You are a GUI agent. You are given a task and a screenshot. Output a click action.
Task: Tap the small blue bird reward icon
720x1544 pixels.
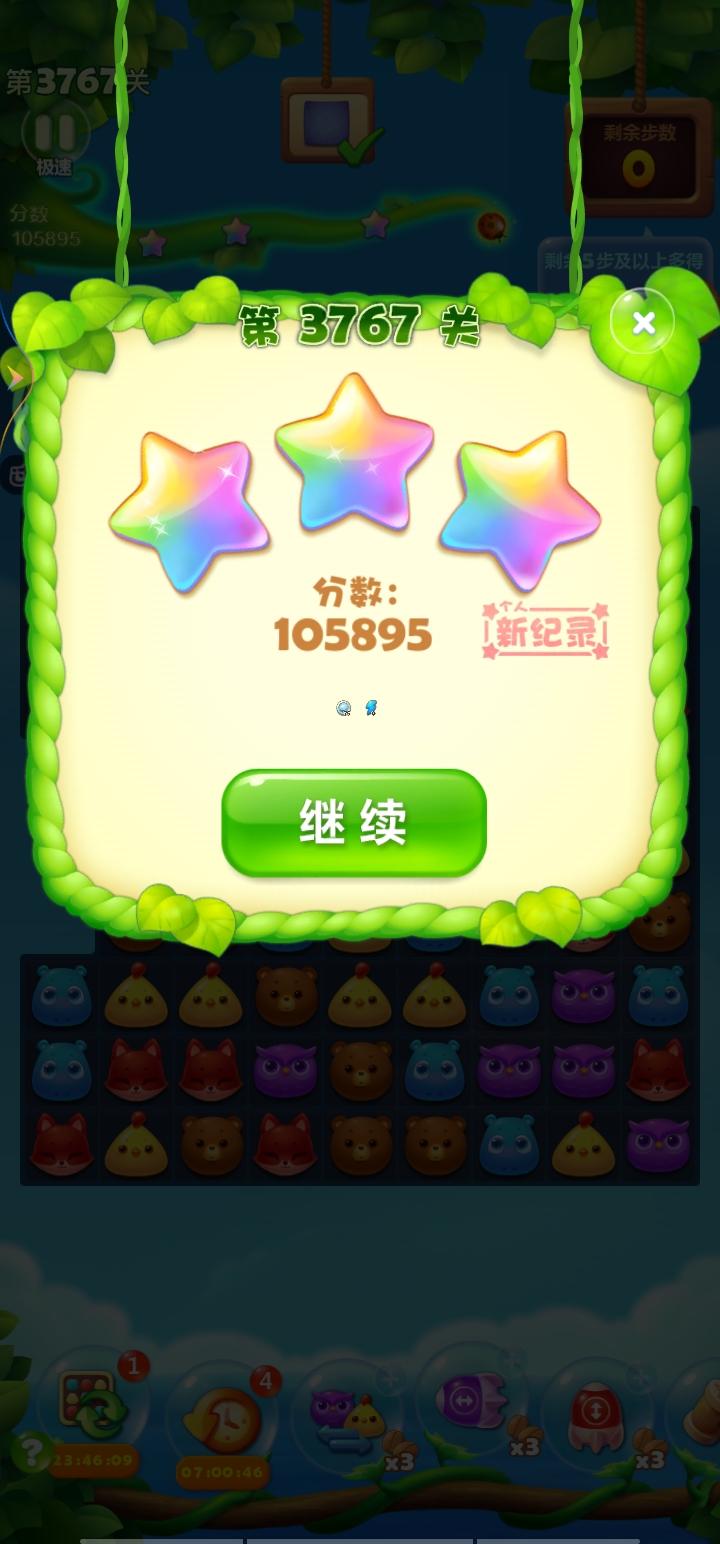tap(370, 707)
